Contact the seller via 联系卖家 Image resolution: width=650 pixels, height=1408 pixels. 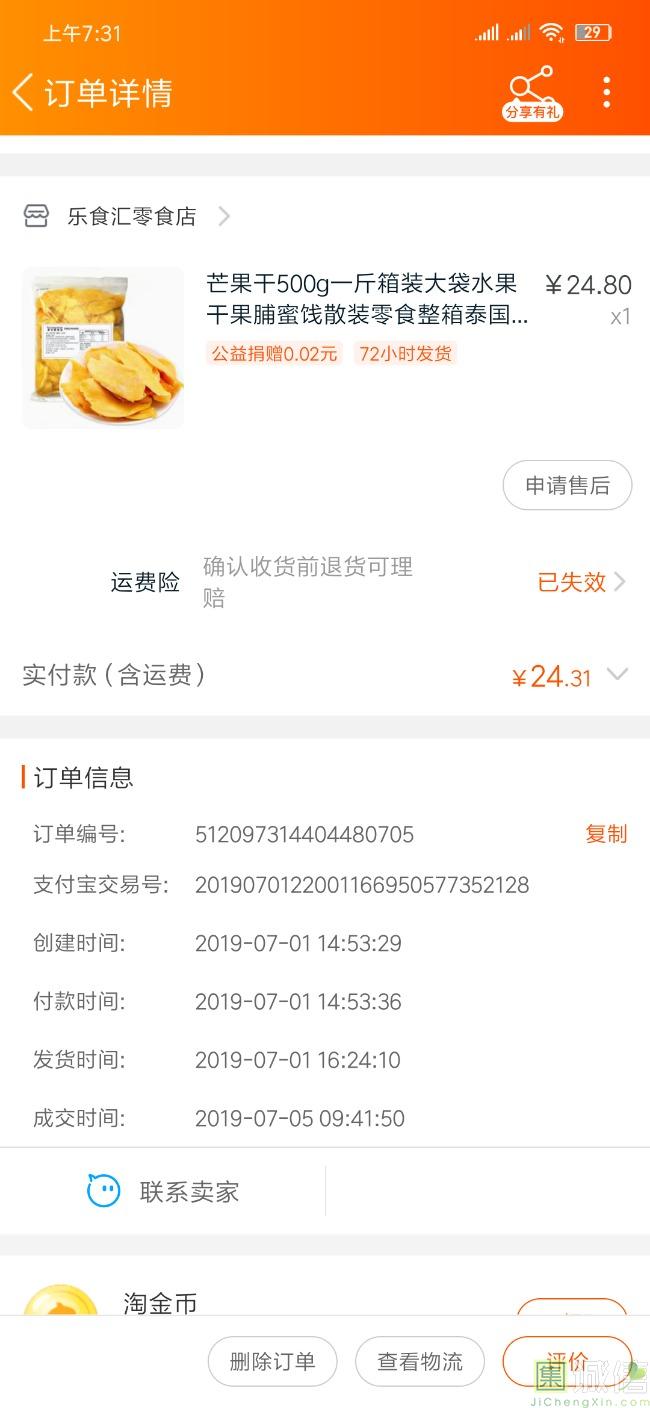163,1191
